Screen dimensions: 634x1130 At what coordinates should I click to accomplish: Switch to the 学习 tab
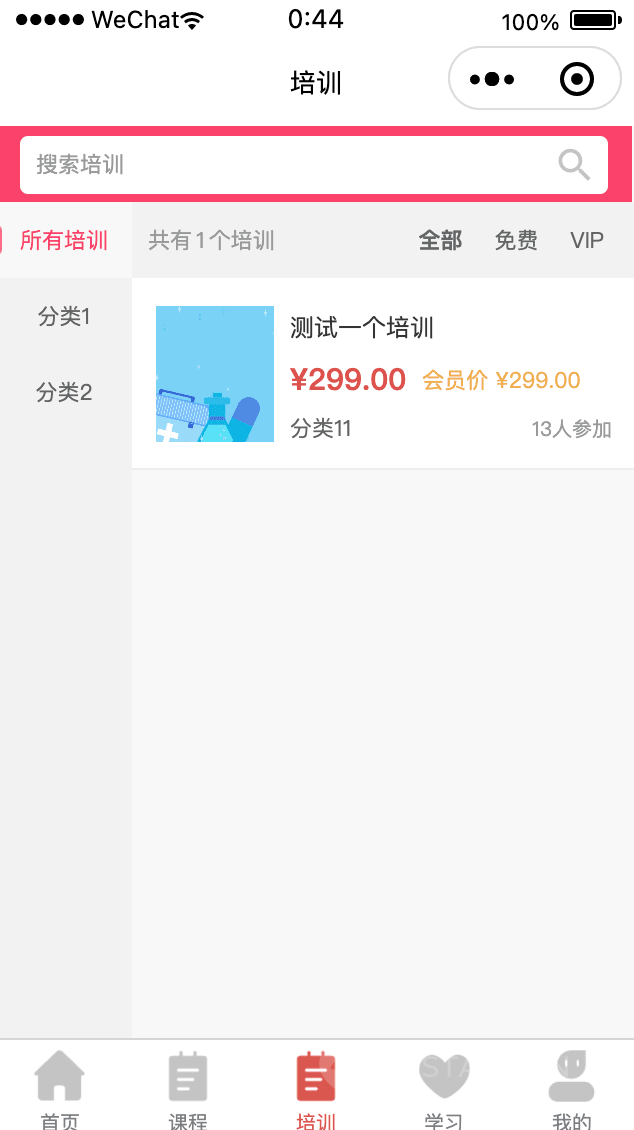444,1089
